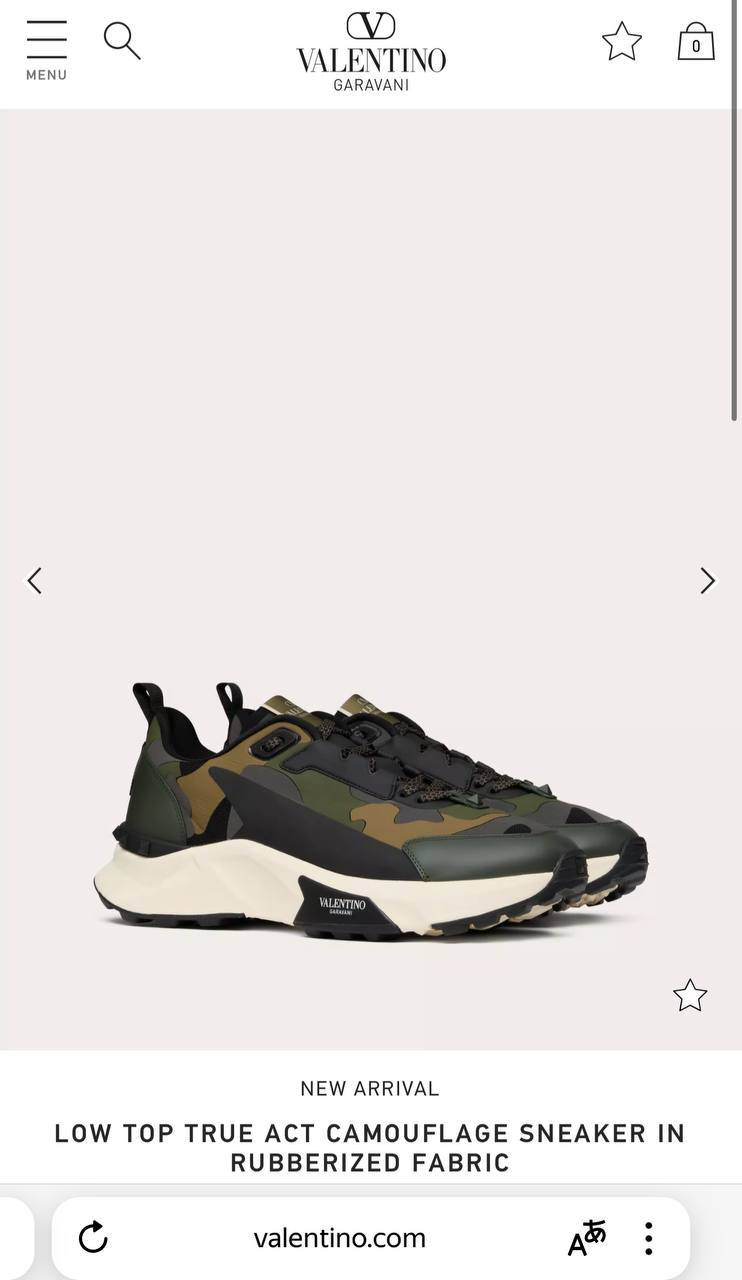The image size is (742, 1280).
Task: Show the next product image
Action: [x=708, y=581]
